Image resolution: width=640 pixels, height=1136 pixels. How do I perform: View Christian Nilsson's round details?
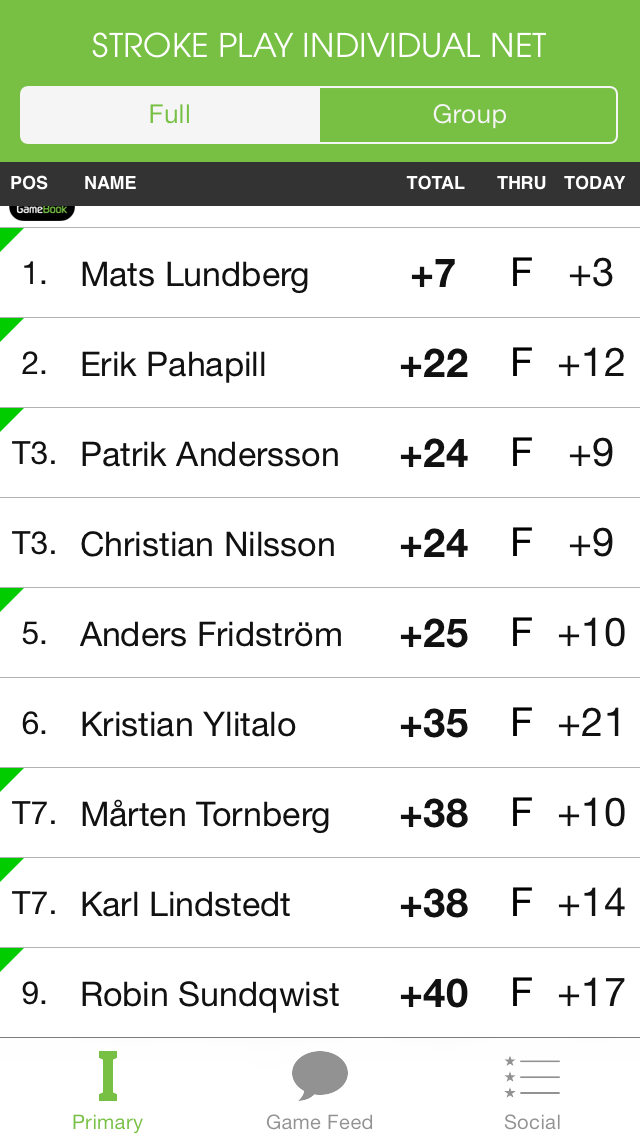[x=320, y=543]
